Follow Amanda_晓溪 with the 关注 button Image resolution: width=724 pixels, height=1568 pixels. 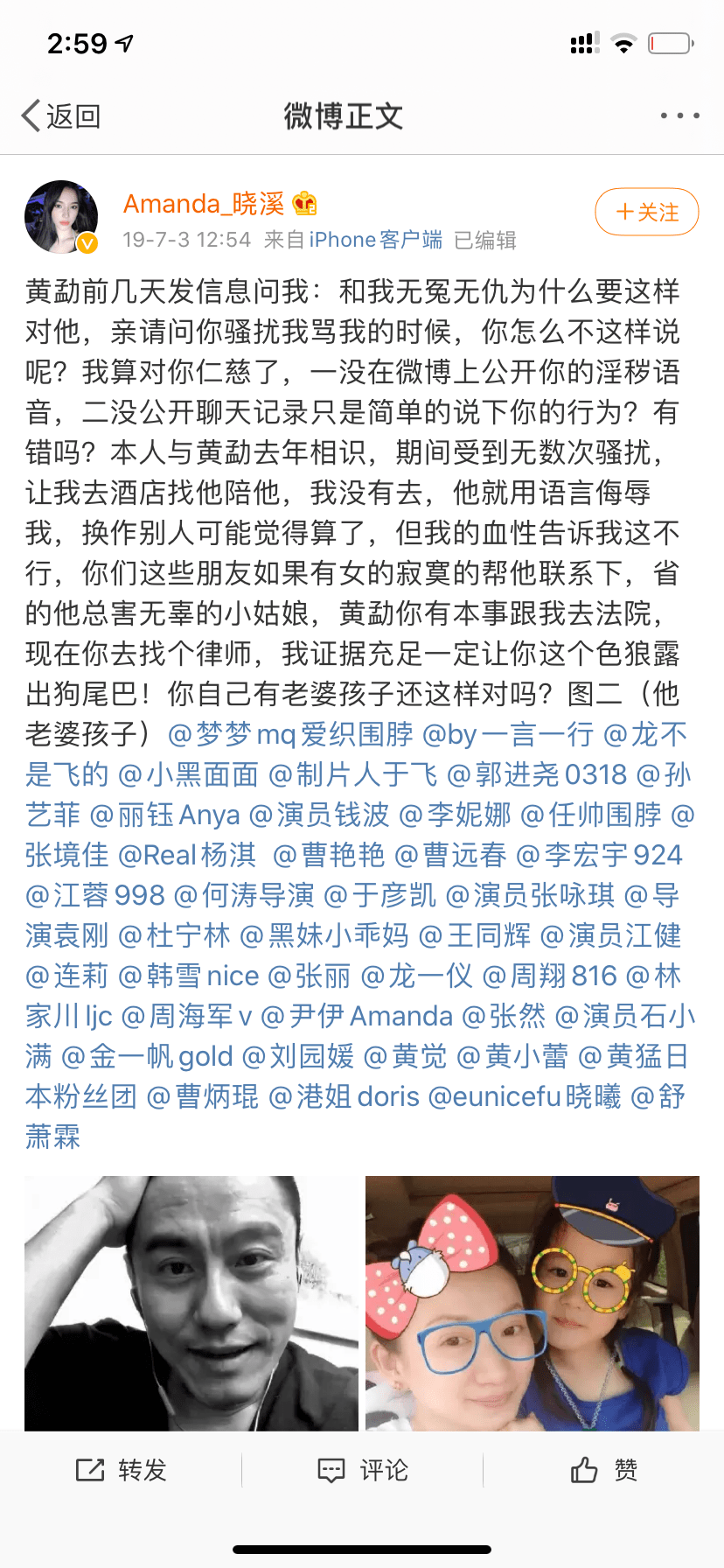pos(646,212)
